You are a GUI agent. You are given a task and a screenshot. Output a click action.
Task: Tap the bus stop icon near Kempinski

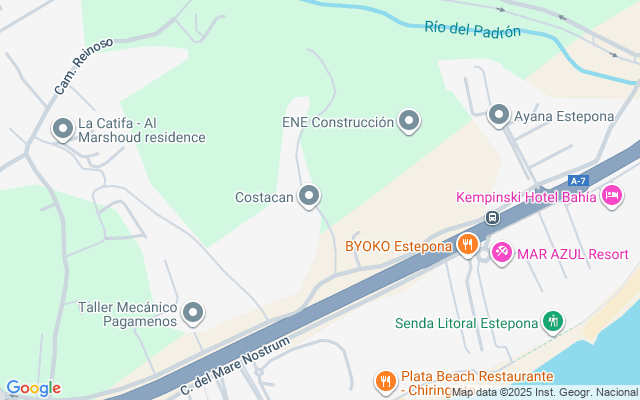pyautogui.click(x=492, y=217)
